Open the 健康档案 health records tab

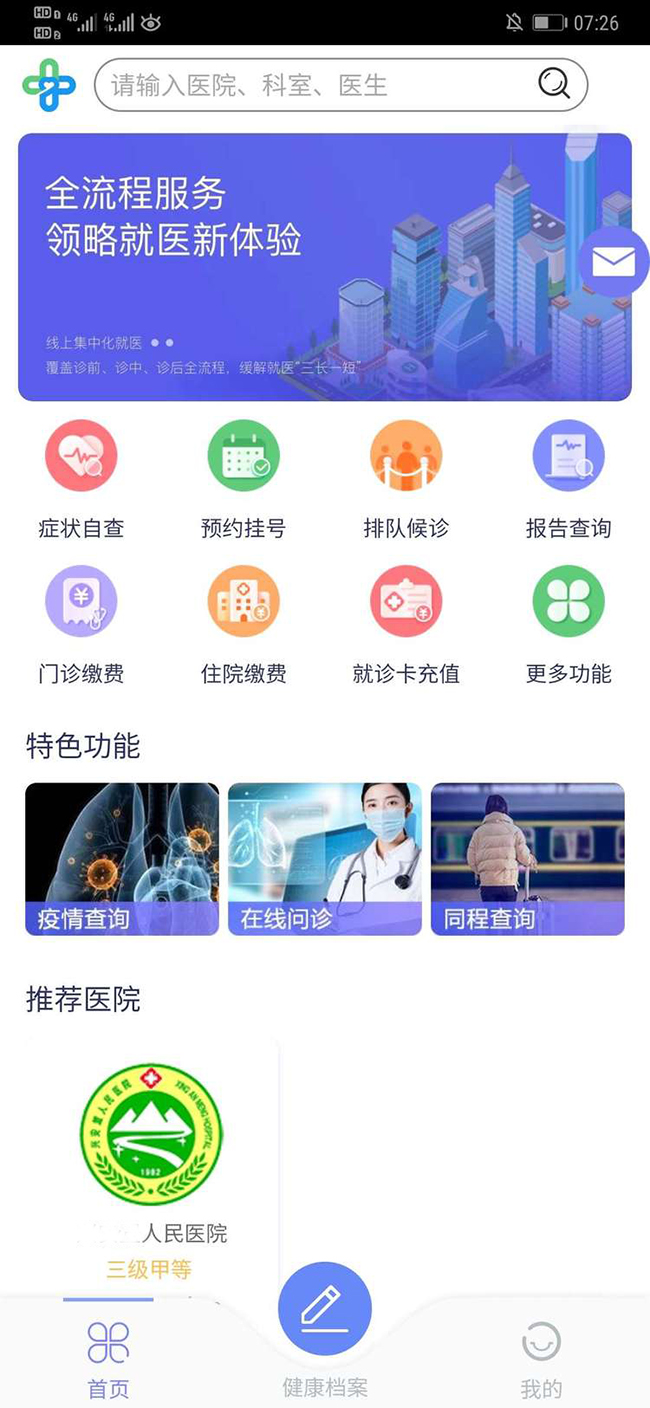tap(325, 1330)
